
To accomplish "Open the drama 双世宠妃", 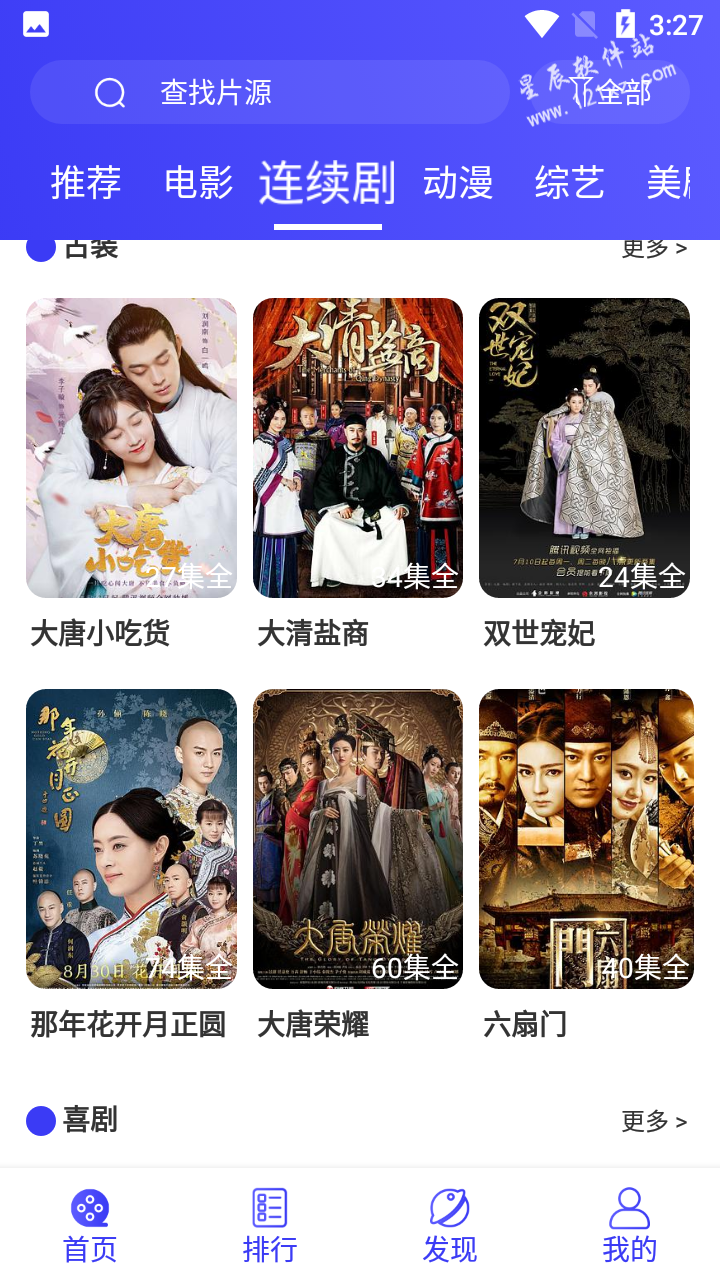I will (585, 448).
